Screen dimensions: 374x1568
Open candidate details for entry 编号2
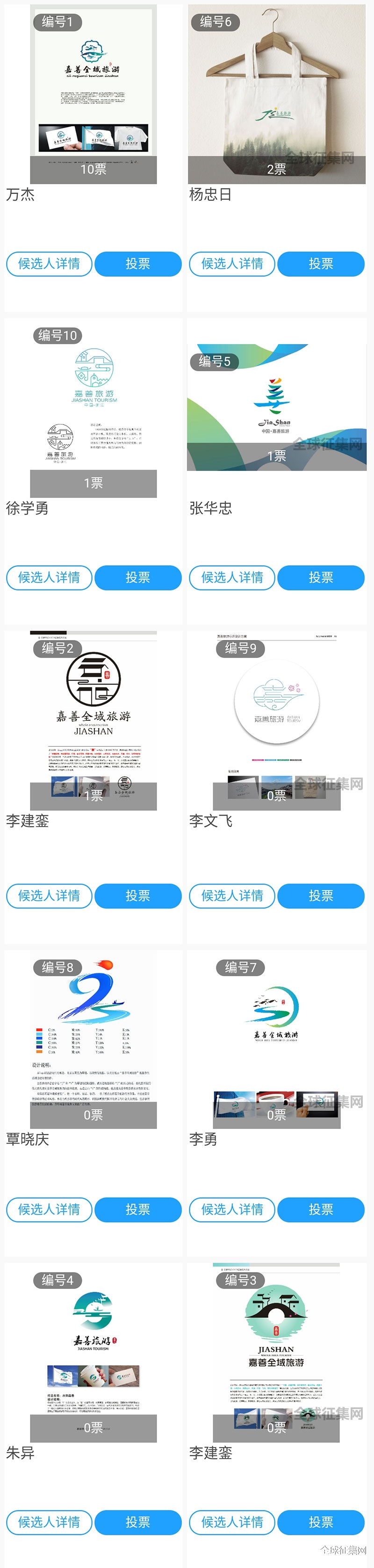pyautogui.click(x=50, y=896)
